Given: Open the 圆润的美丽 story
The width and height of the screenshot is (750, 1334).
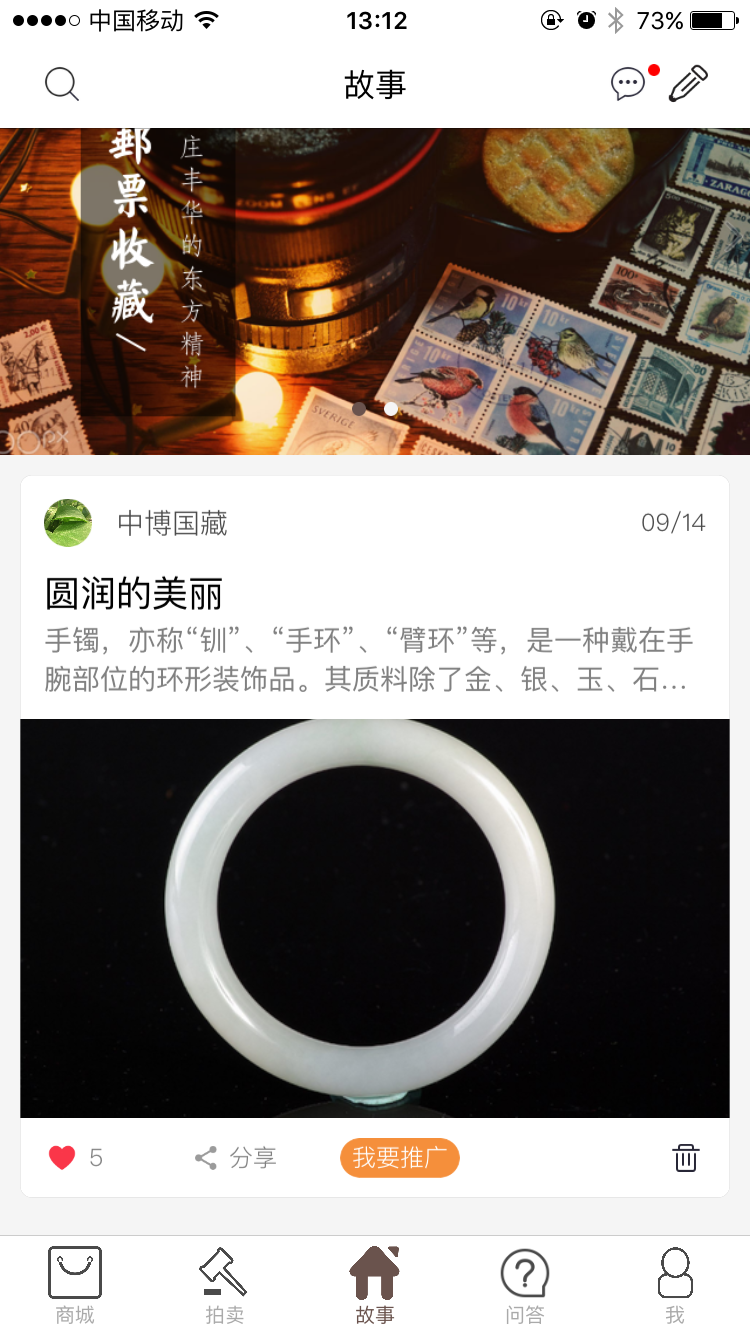Looking at the screenshot, I should (133, 594).
